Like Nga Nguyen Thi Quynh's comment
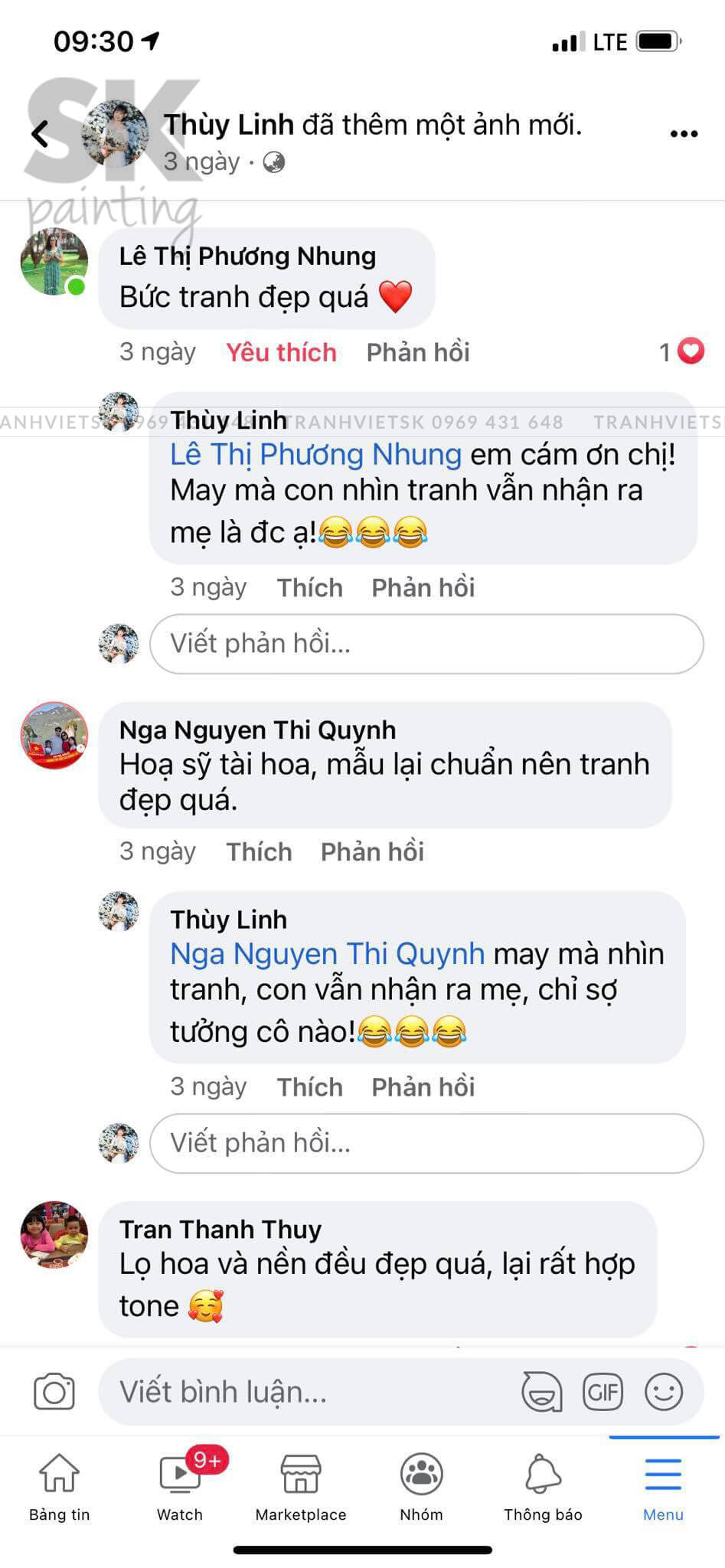This screenshot has width=725, height=1568. [259, 851]
